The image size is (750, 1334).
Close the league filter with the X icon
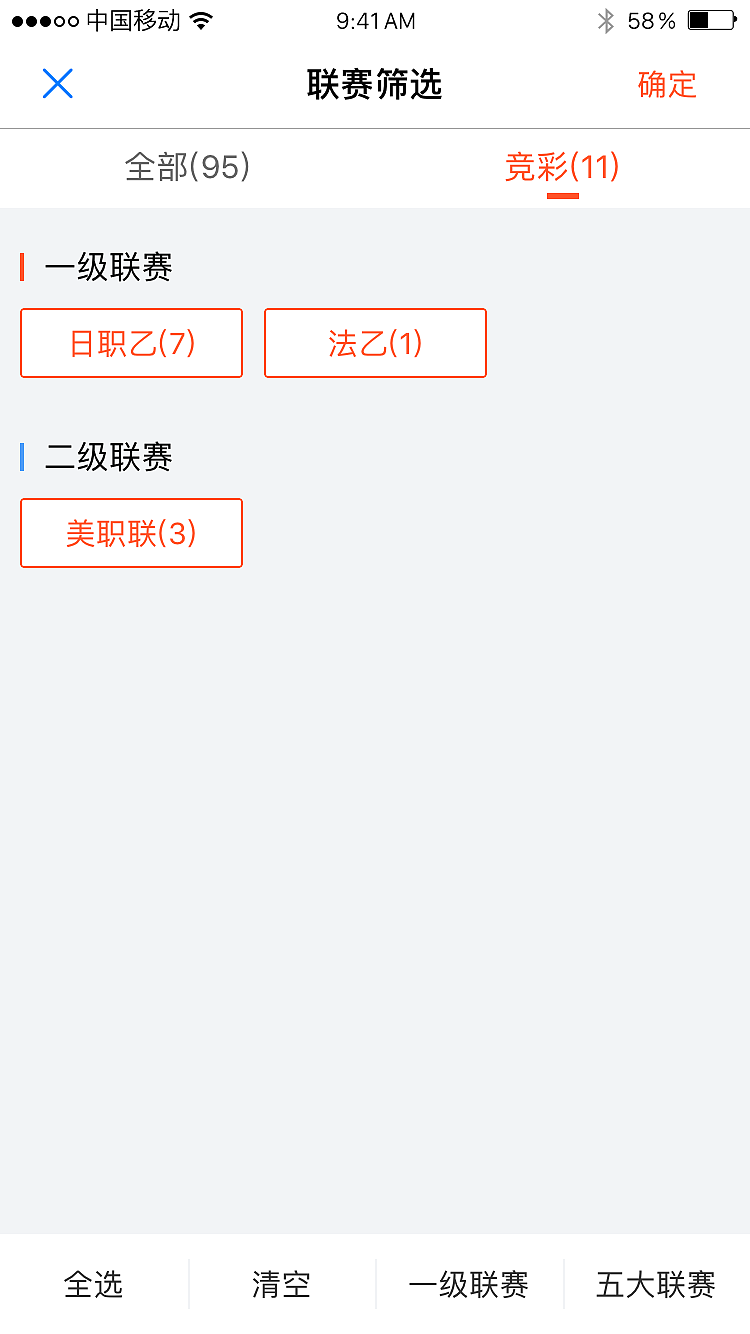click(57, 84)
